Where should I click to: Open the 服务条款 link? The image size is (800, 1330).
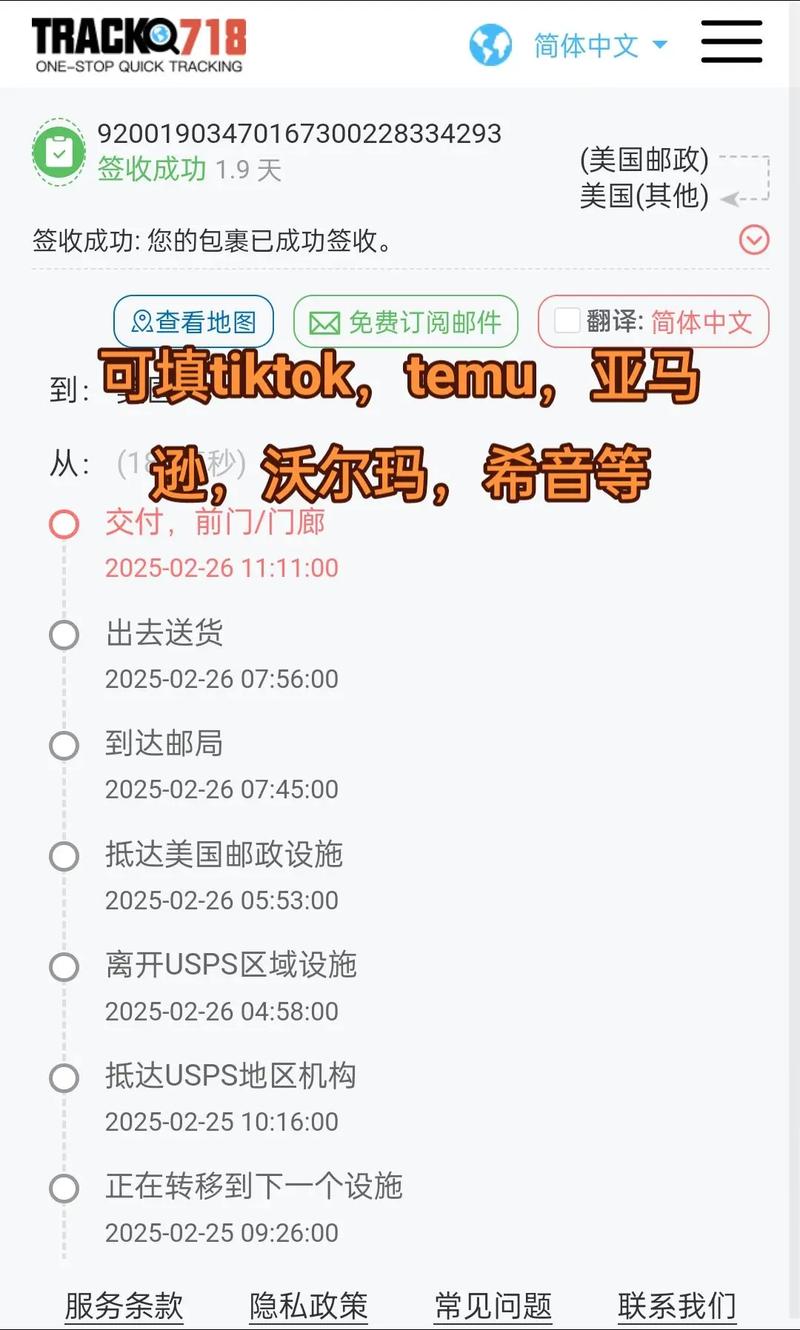point(124,1305)
